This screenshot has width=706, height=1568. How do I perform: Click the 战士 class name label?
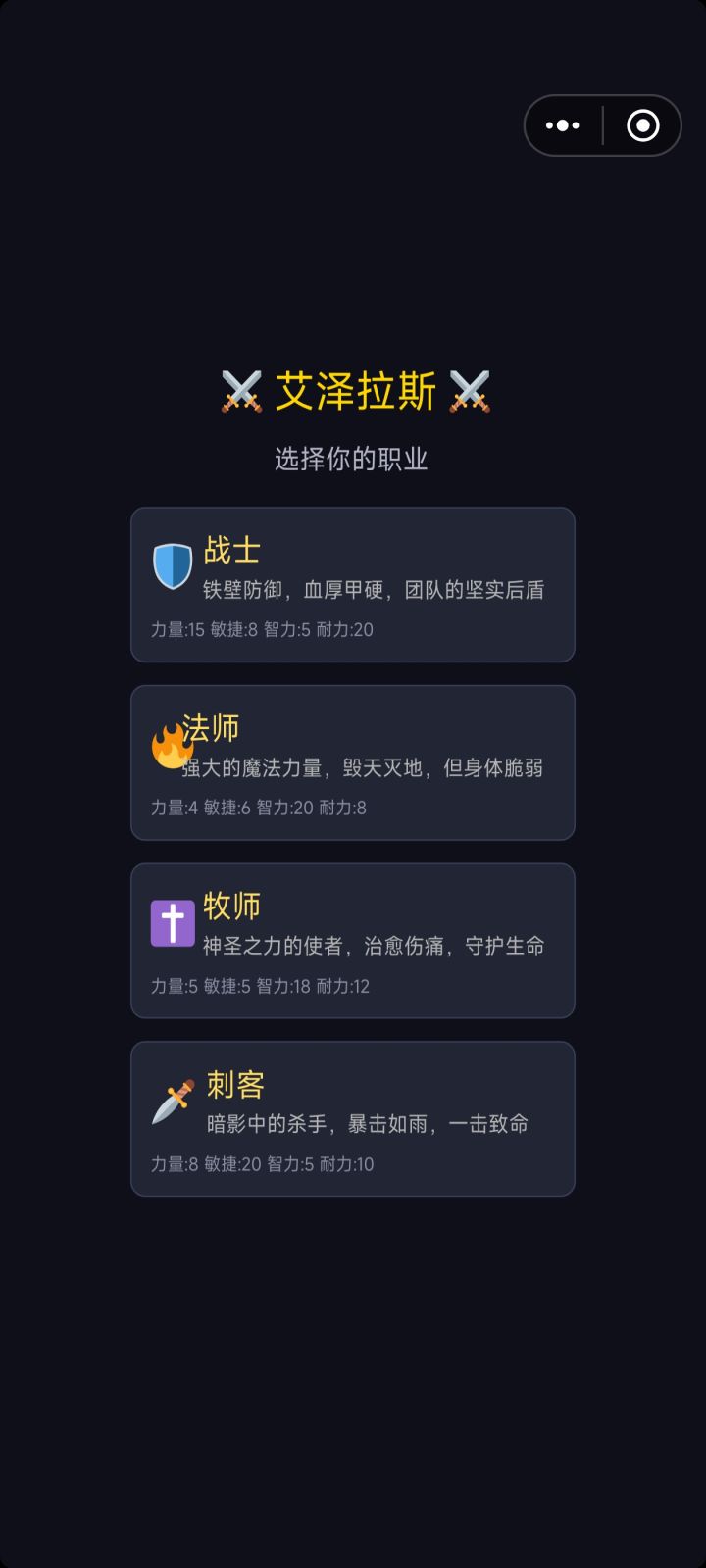(230, 552)
